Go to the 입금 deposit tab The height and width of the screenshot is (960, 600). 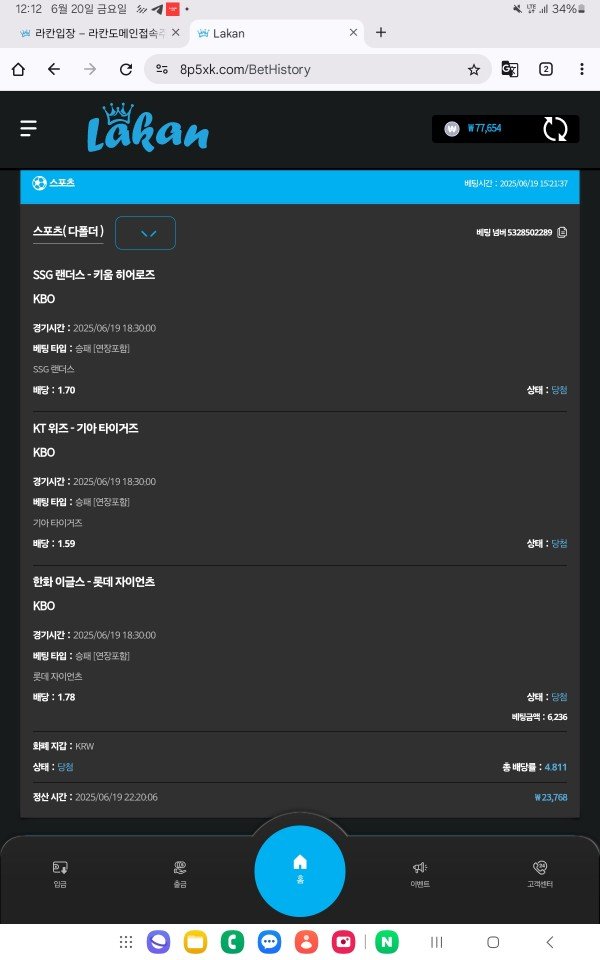tap(60, 873)
